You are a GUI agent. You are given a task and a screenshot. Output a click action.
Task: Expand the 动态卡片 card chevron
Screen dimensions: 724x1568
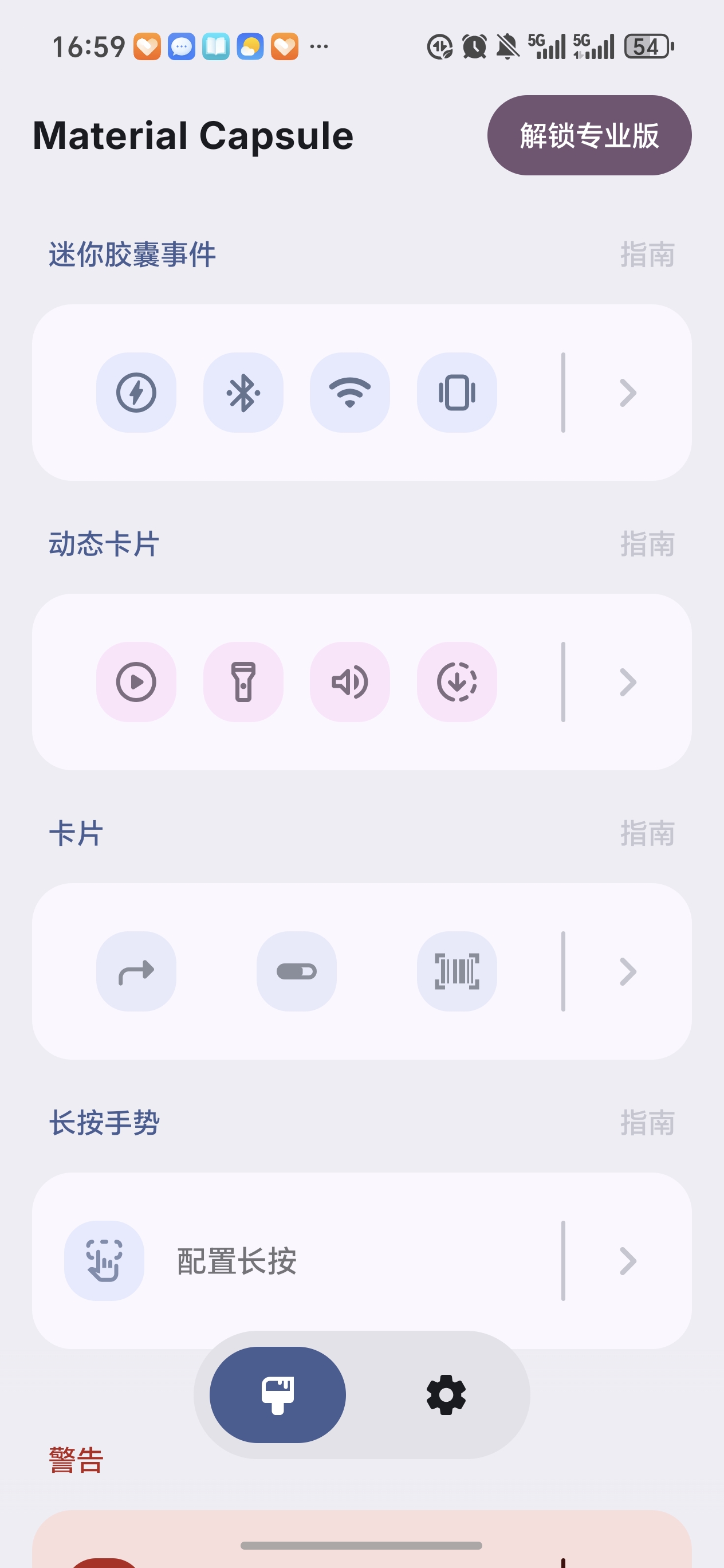[628, 682]
